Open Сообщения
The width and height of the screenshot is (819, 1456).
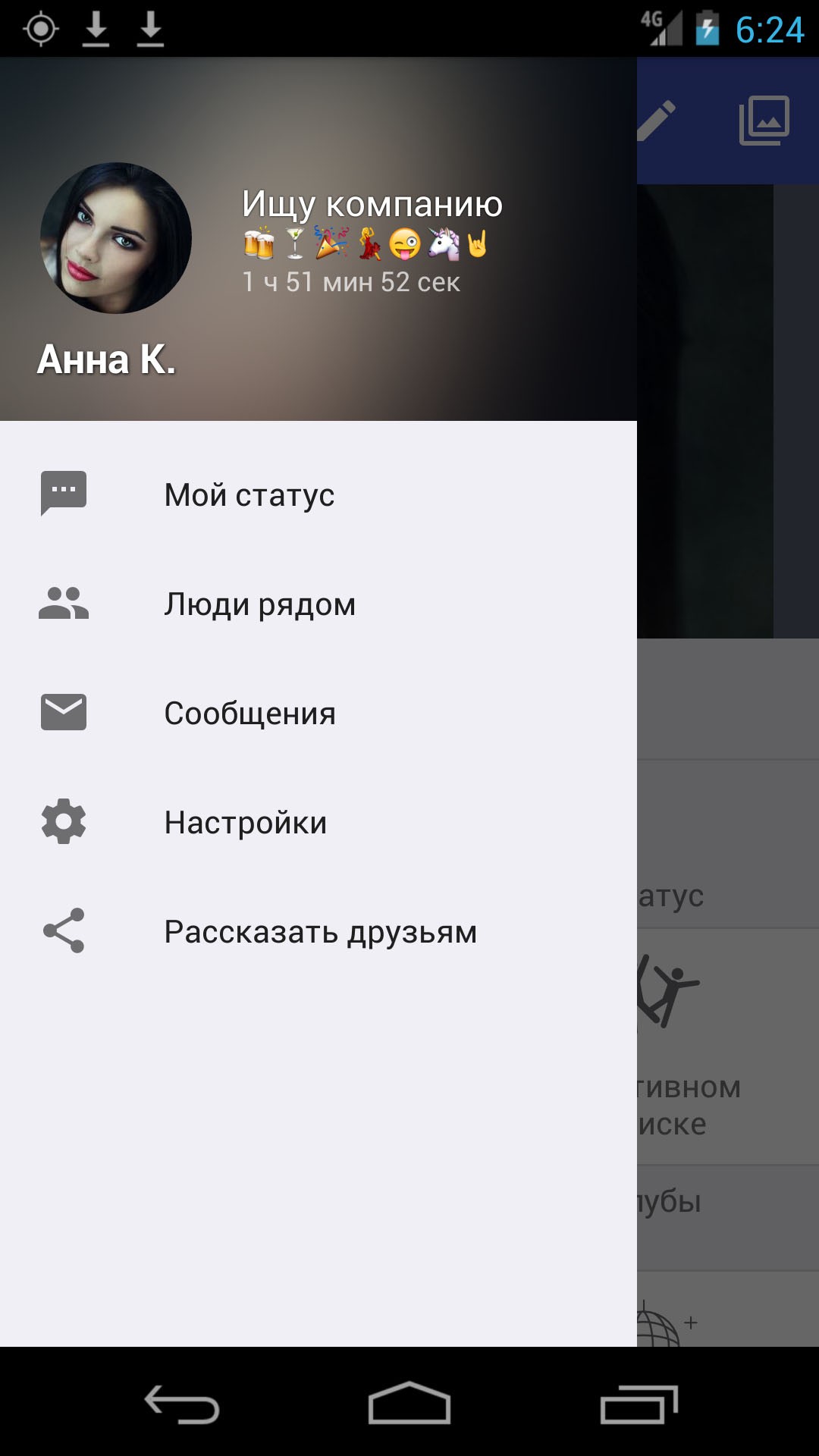coord(318,713)
